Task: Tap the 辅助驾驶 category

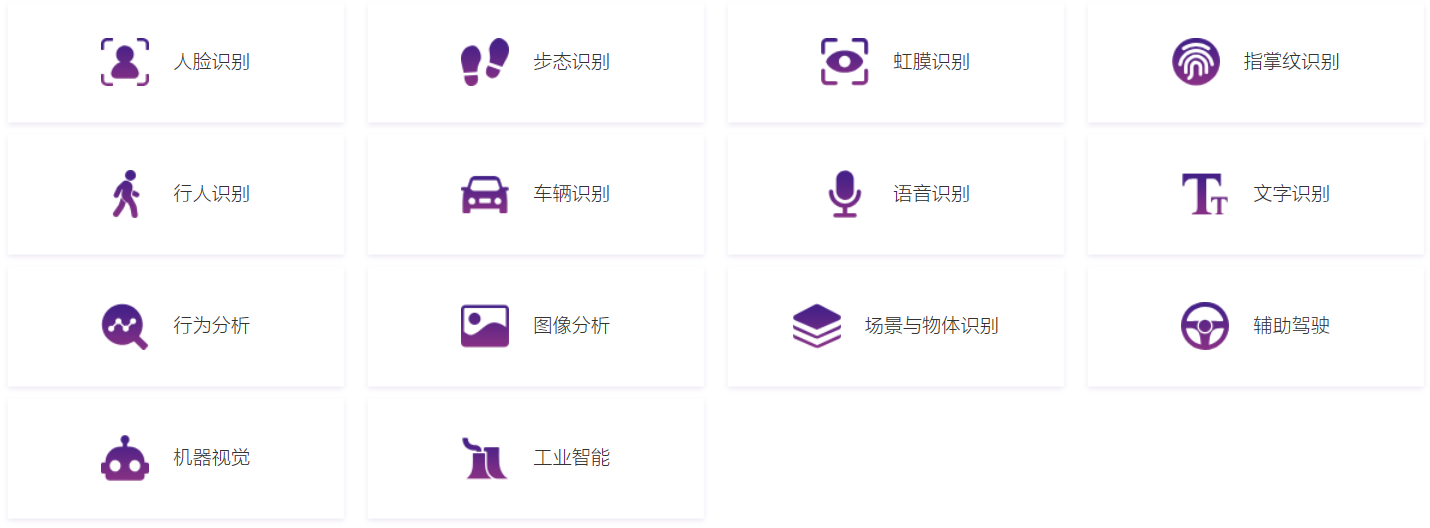Action: coord(1256,326)
